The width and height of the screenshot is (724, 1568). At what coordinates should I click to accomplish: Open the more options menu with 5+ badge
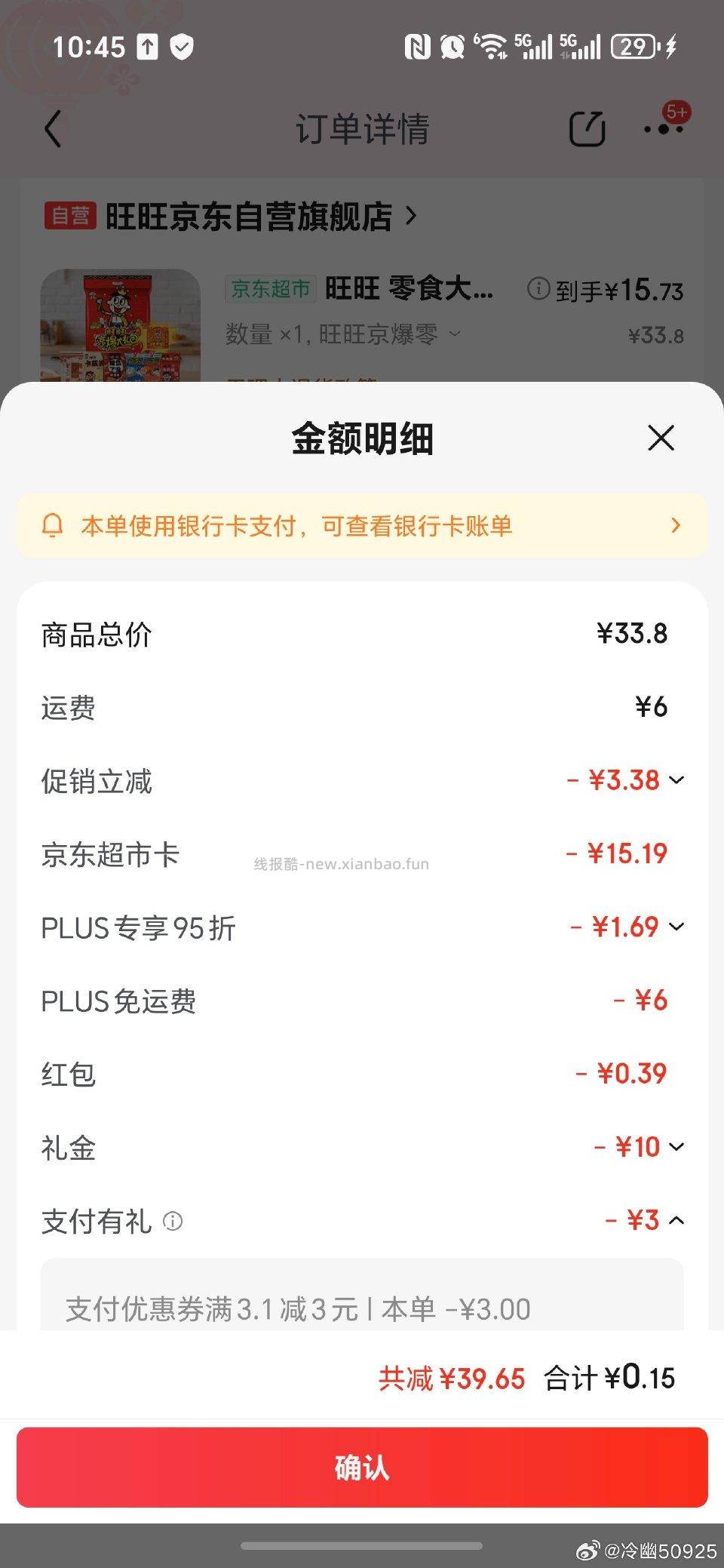coord(664,128)
